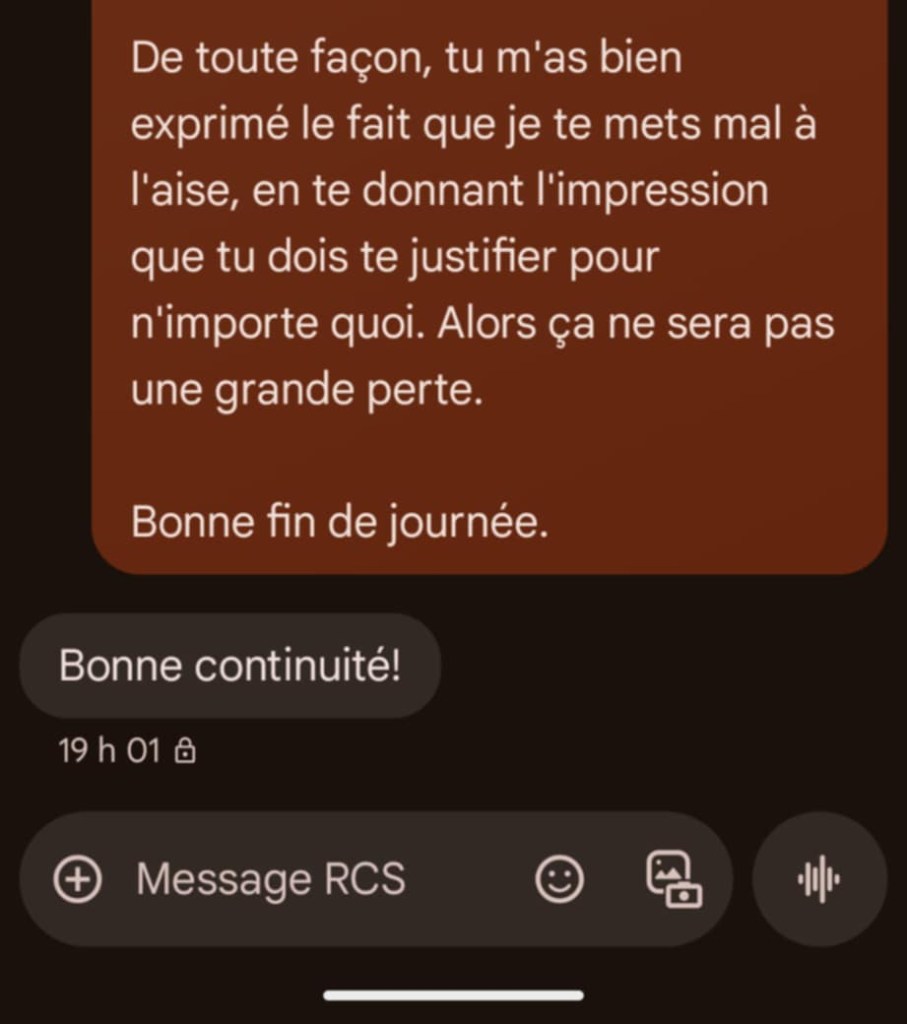Screen dimensions: 907x1024
Task: Focus the Message RCS text field
Action: click(300, 880)
